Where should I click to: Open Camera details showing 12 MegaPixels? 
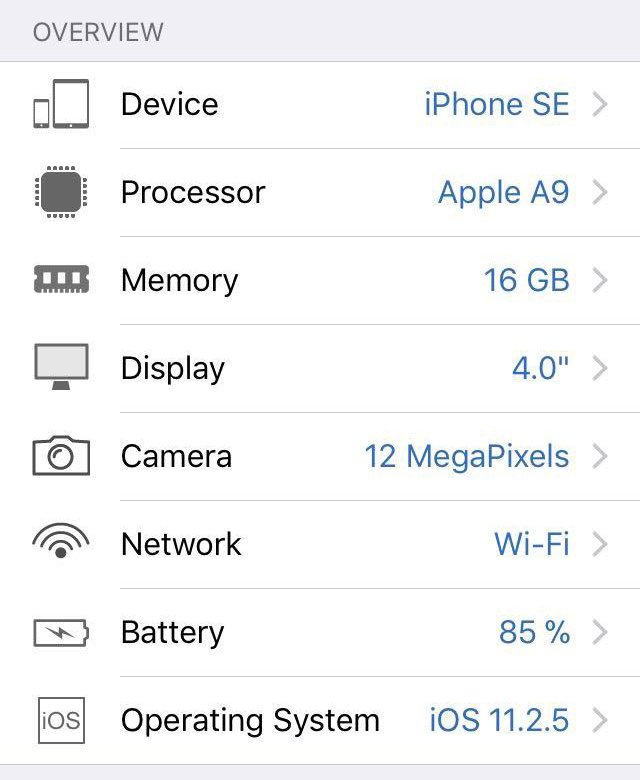tap(320, 456)
